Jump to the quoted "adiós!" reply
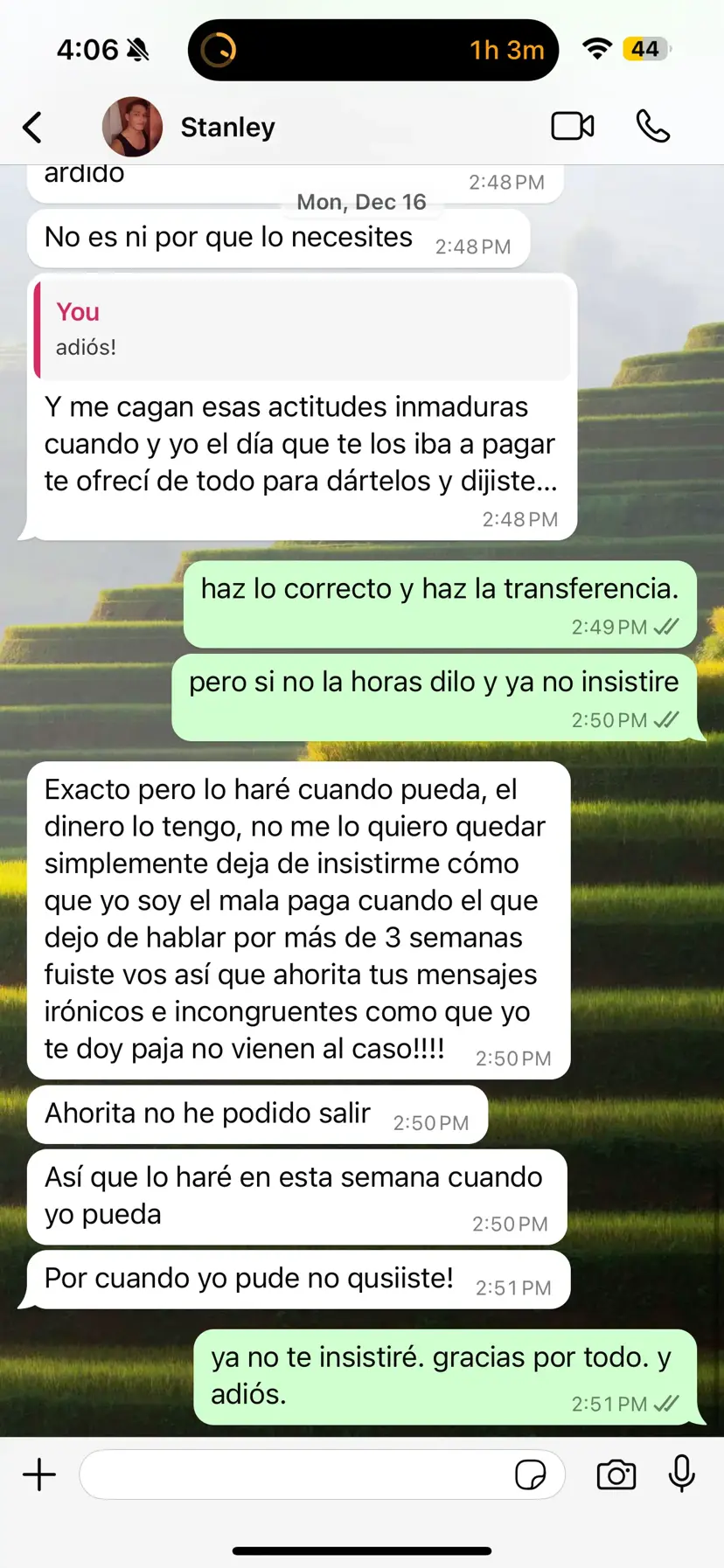 click(302, 330)
